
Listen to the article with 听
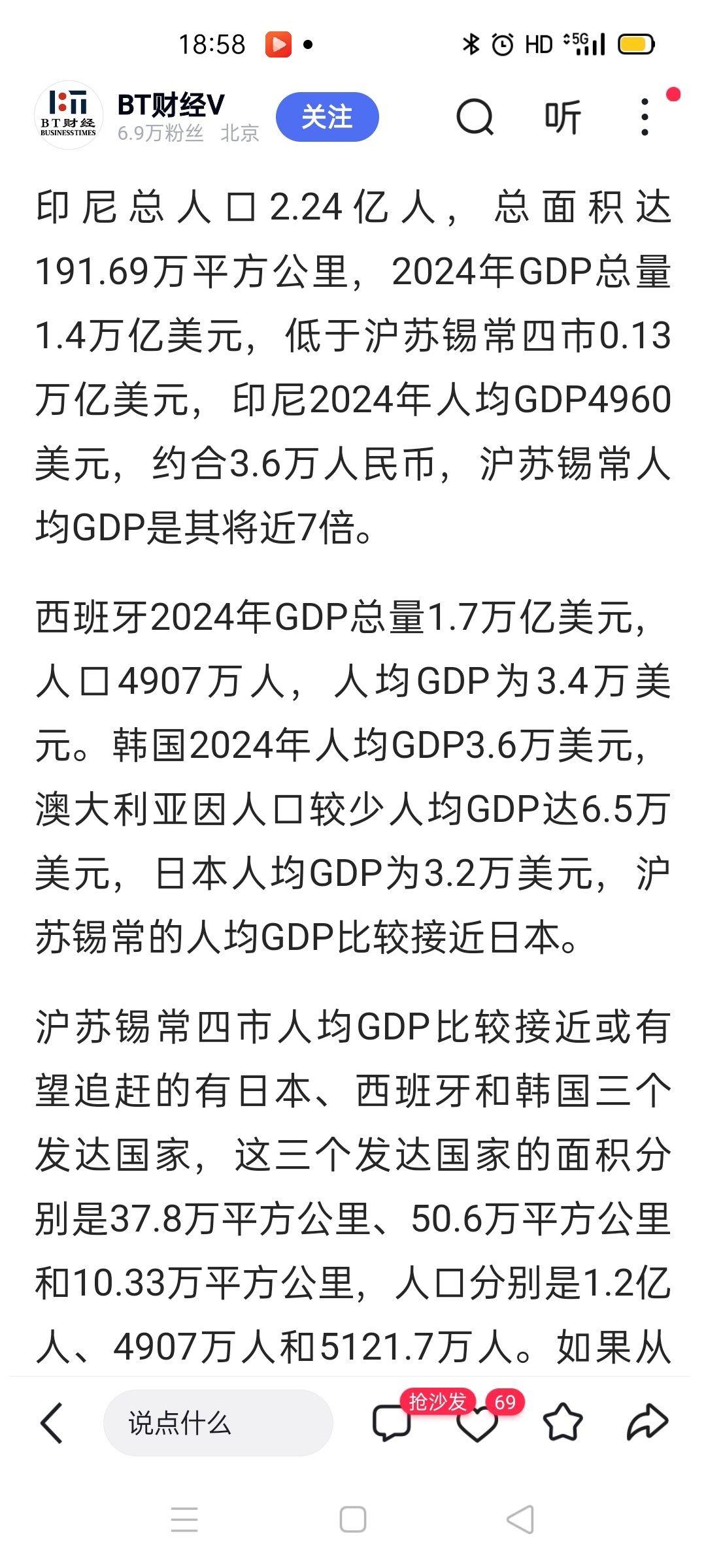(x=562, y=117)
